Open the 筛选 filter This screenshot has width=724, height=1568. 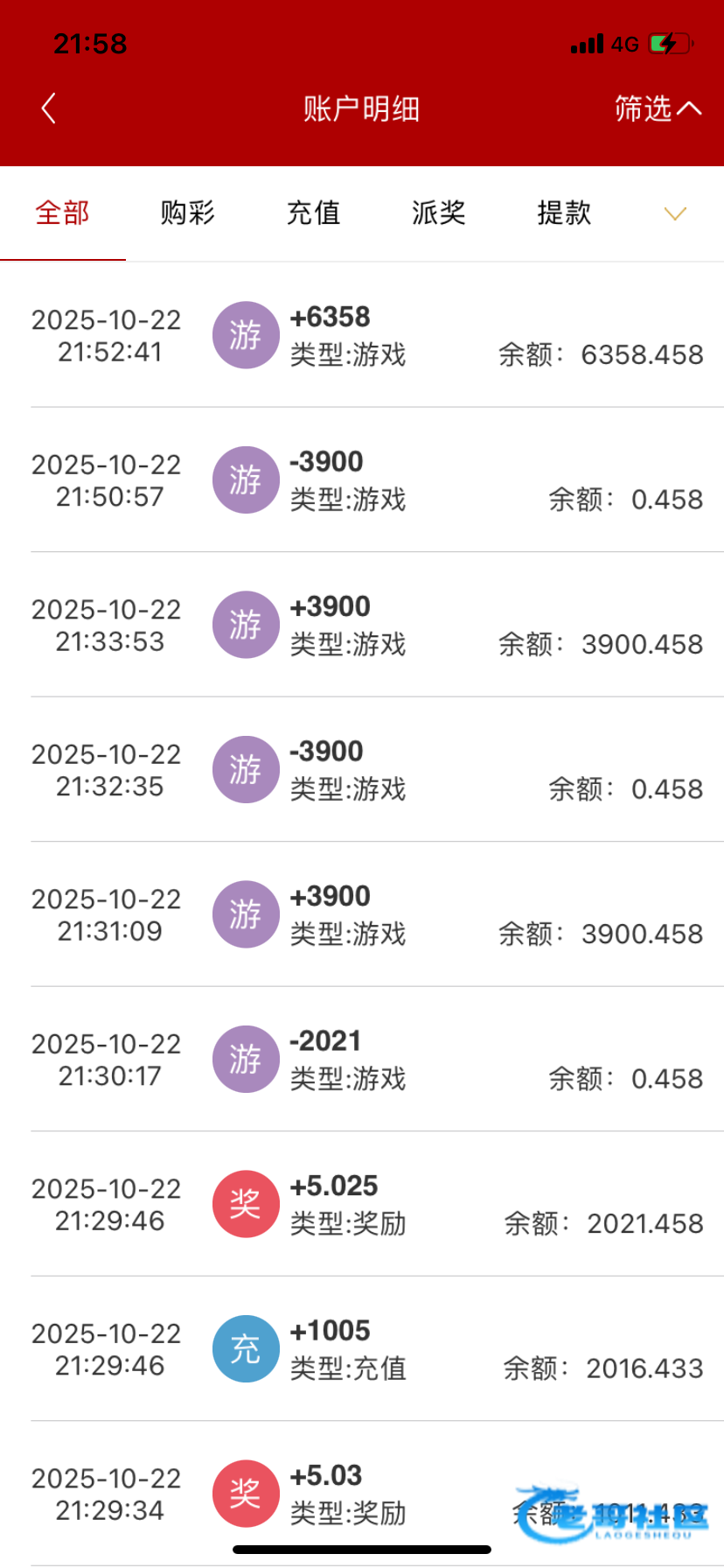click(x=658, y=108)
